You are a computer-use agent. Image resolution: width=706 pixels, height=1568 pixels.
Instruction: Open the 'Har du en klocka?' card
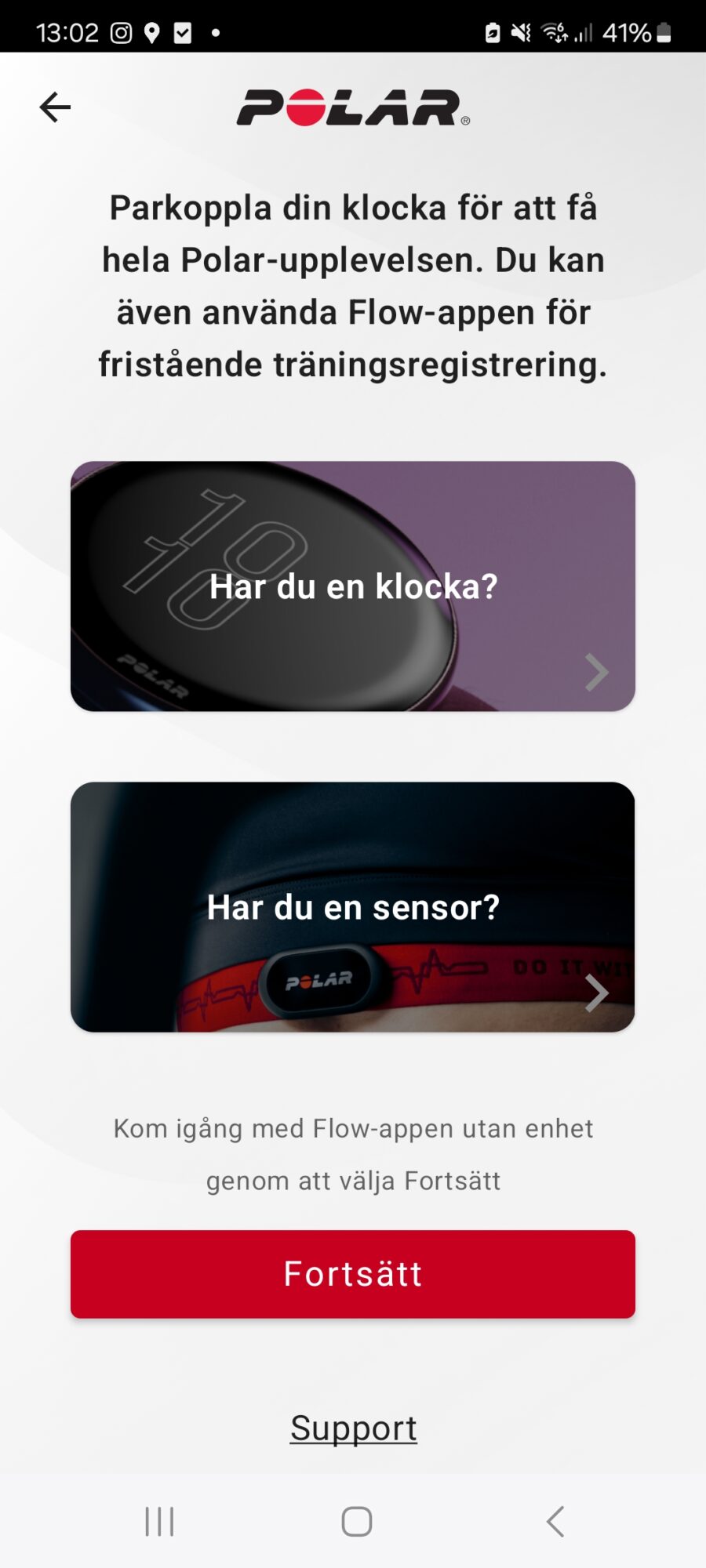click(x=353, y=586)
